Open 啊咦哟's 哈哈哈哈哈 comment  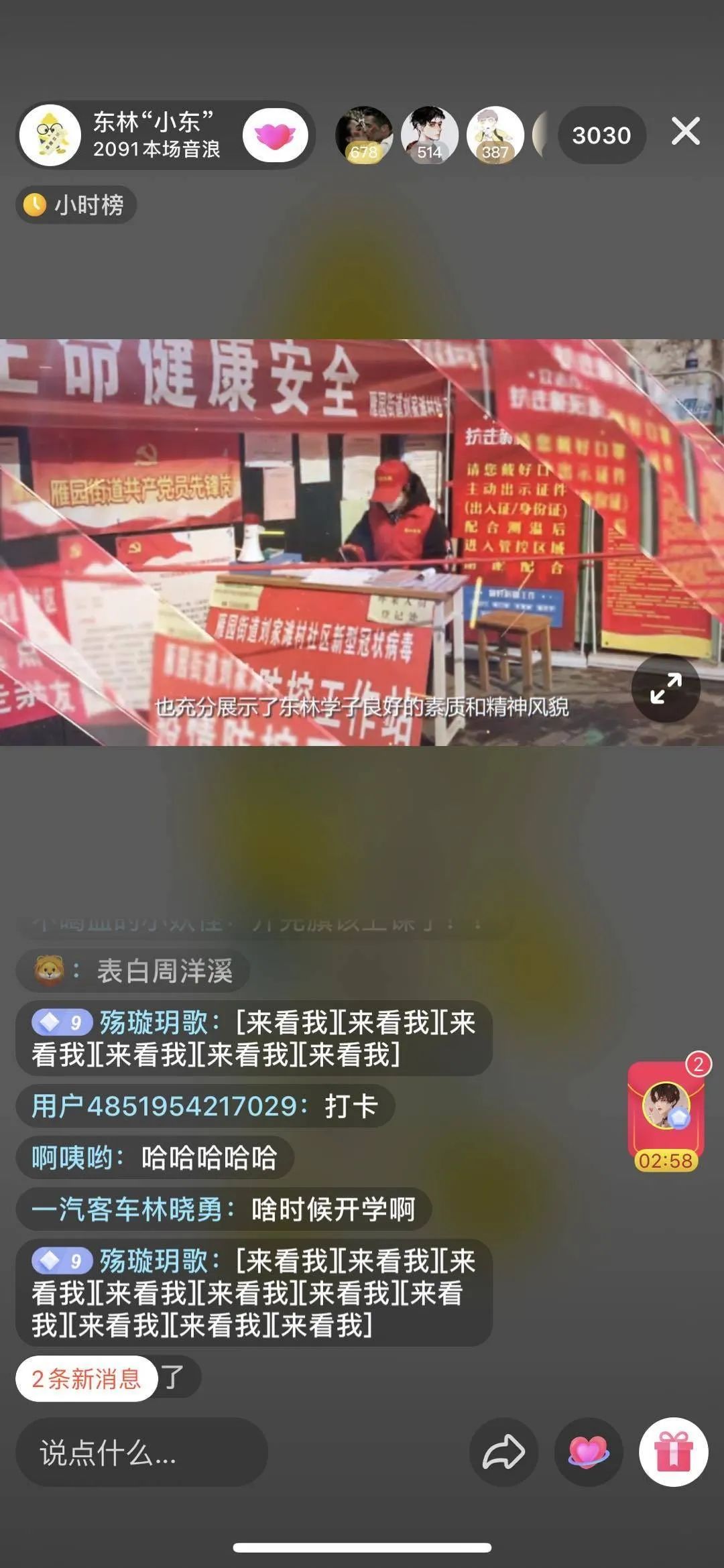tap(154, 1158)
